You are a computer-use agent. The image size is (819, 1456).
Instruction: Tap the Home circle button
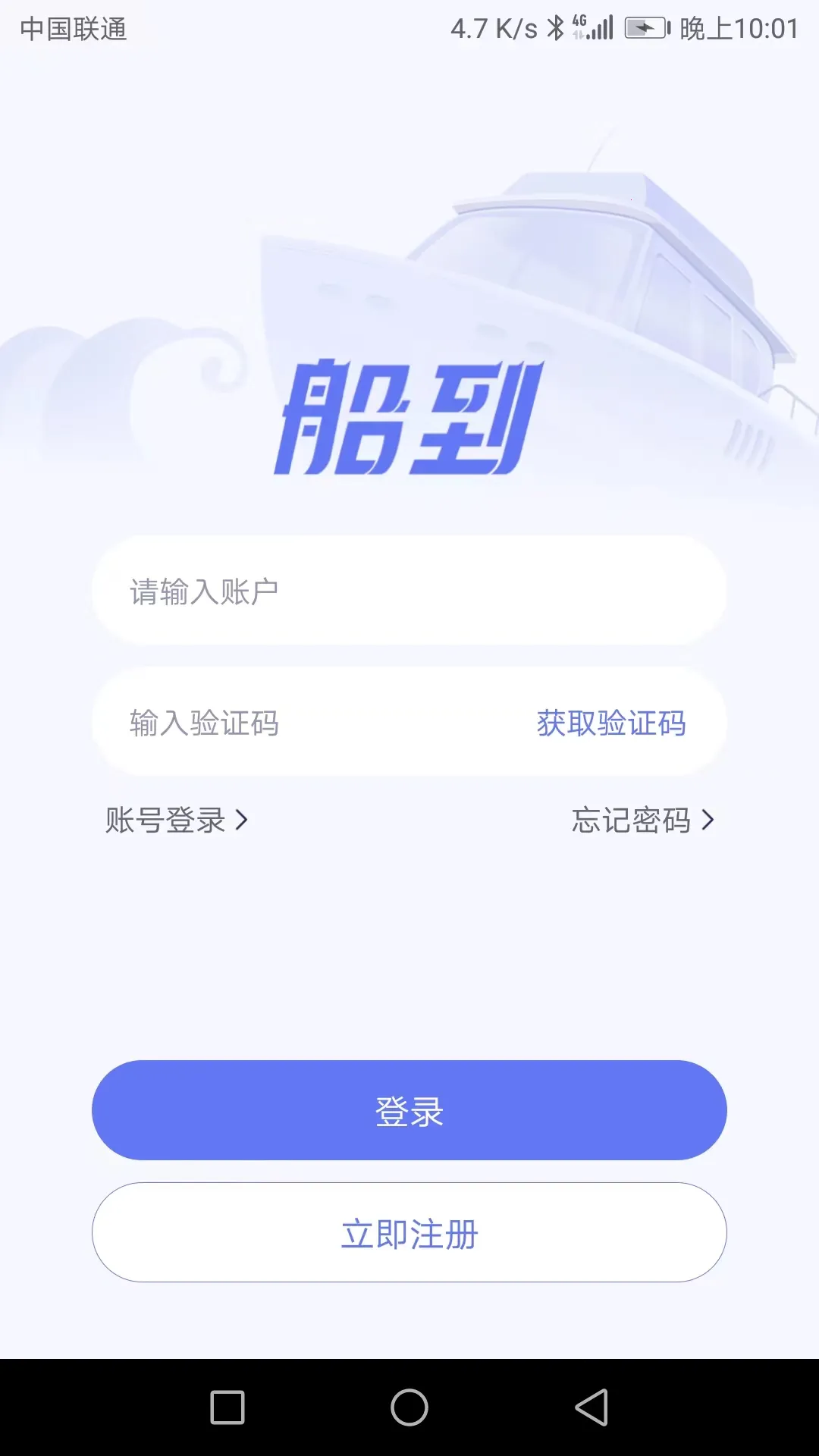click(409, 1404)
